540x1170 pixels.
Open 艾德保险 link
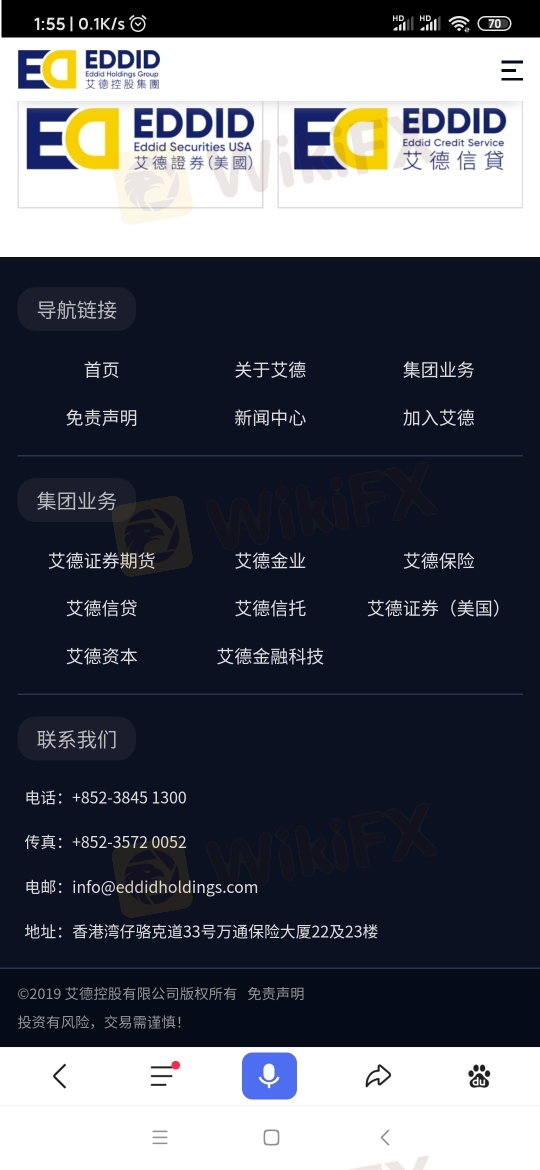(x=439, y=561)
